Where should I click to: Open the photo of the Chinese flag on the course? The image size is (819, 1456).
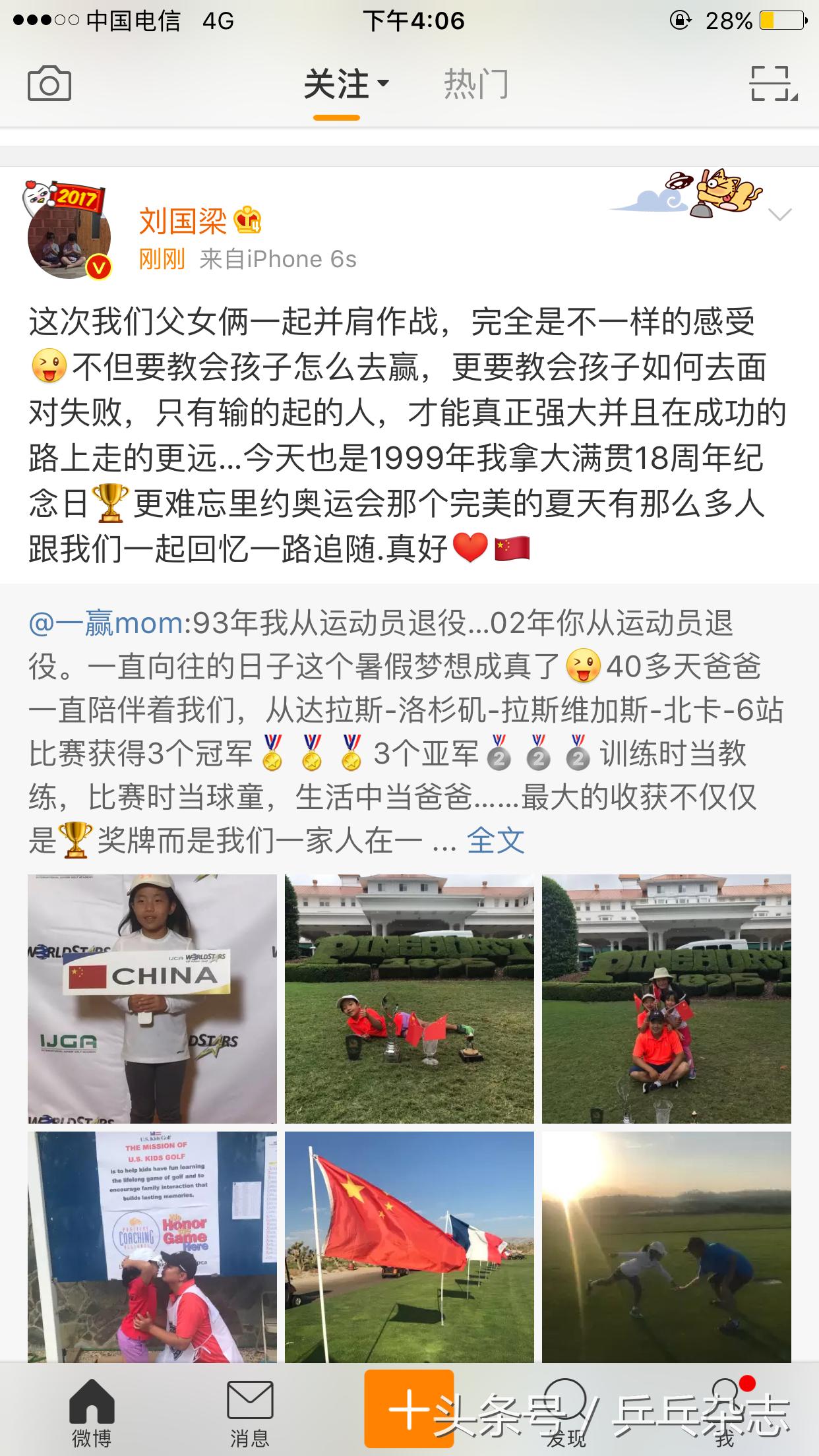point(409,1246)
